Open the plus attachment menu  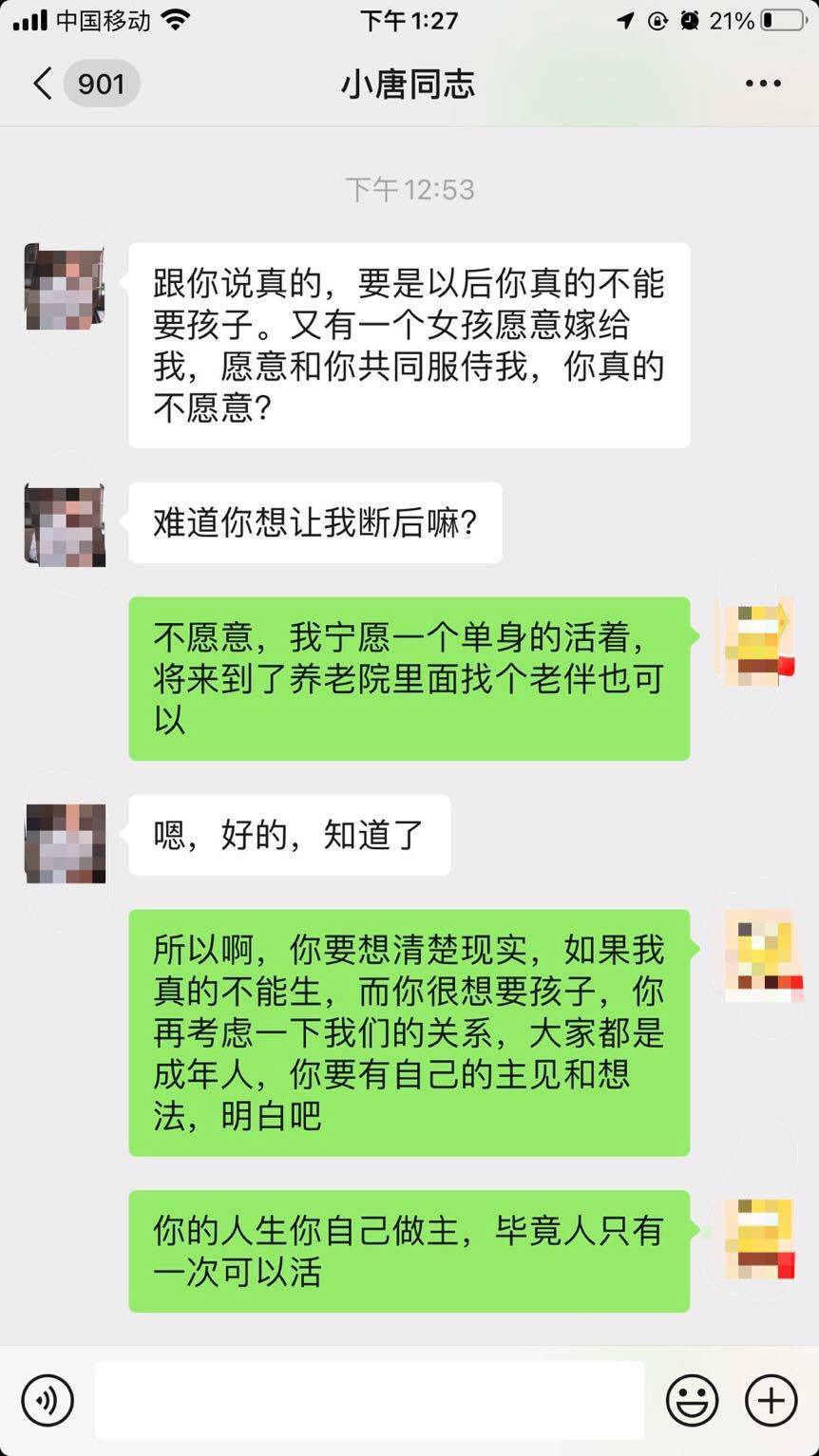771,1400
